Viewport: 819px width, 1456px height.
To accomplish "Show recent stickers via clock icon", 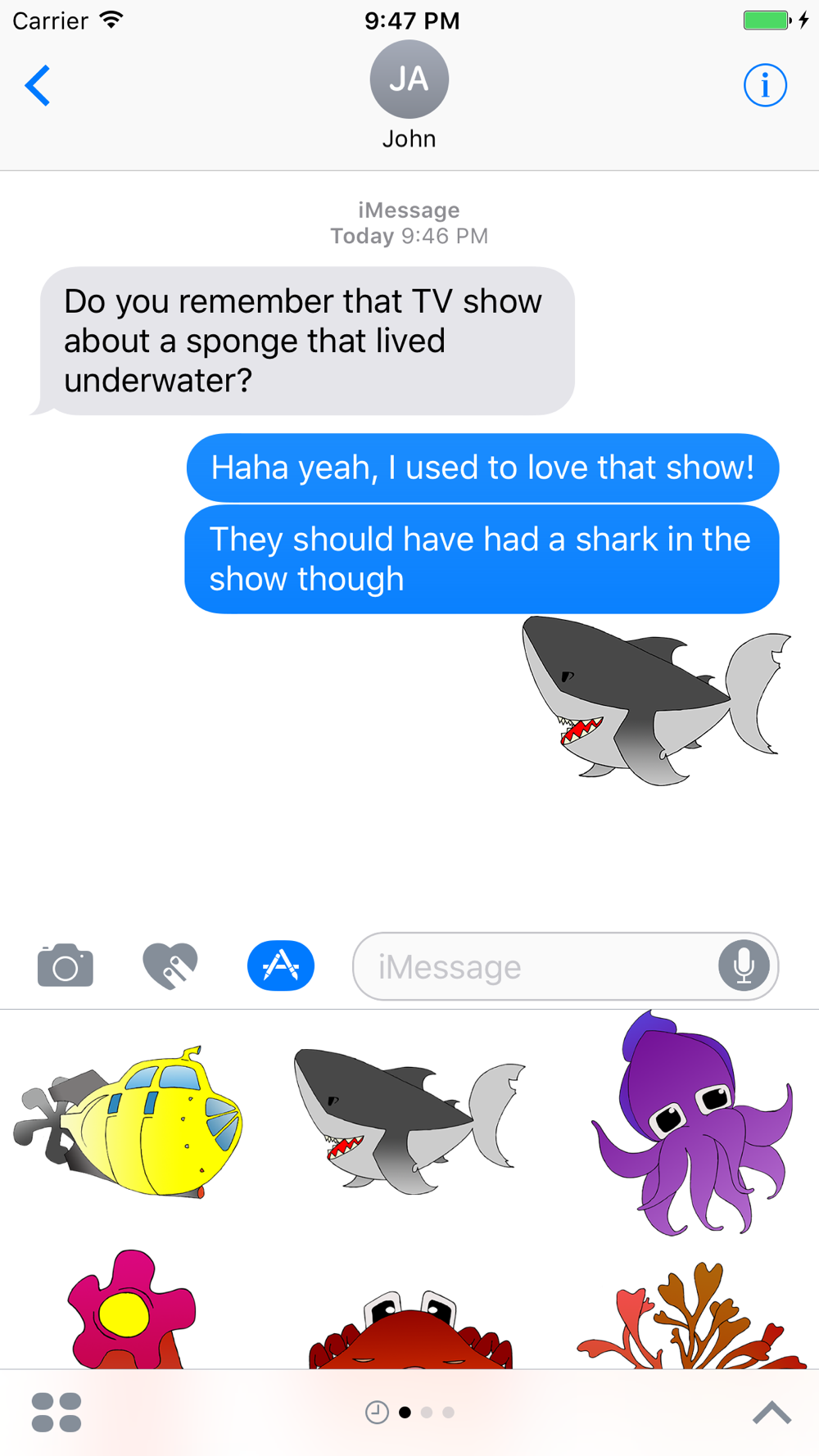I will coord(377,1412).
